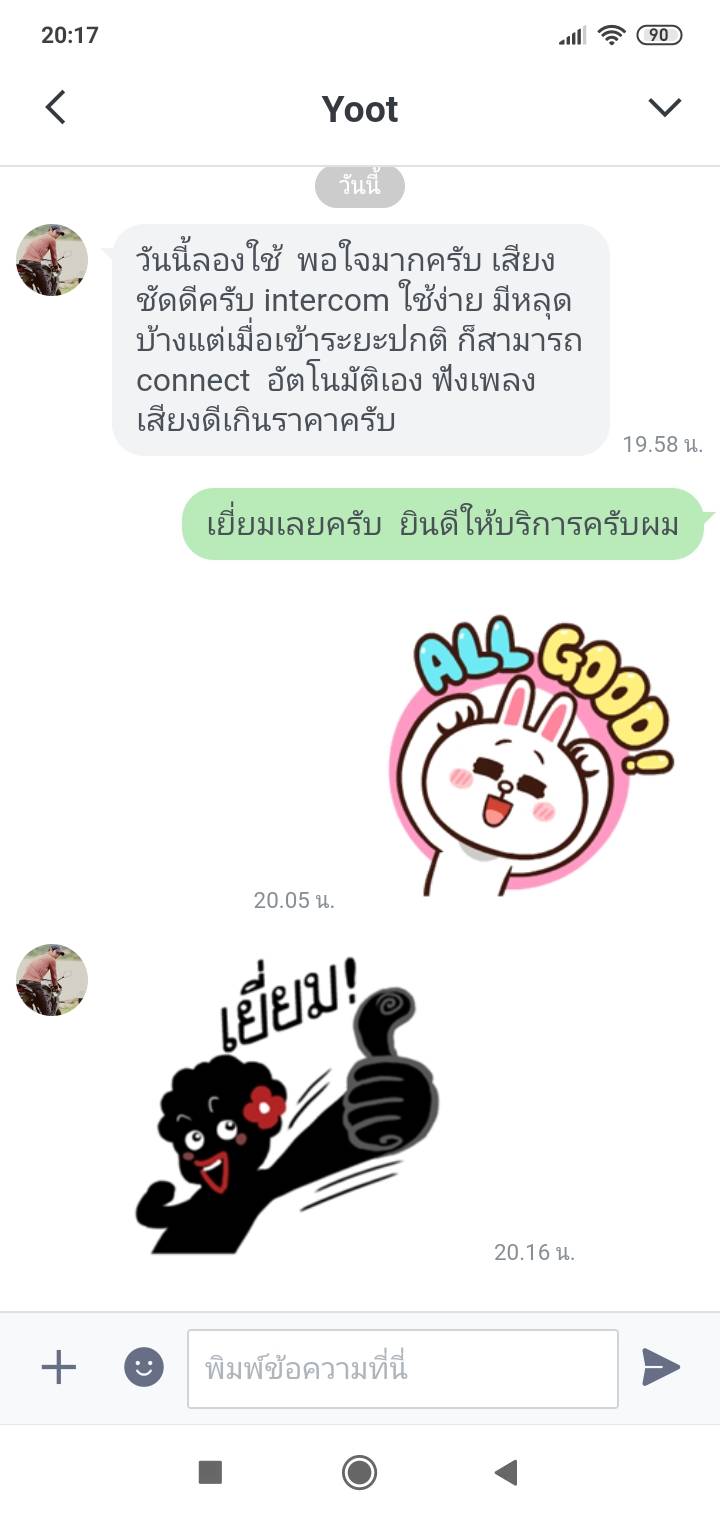Viewport: 720px width, 1520px height.
Task: Send the message
Action: click(x=660, y=1367)
